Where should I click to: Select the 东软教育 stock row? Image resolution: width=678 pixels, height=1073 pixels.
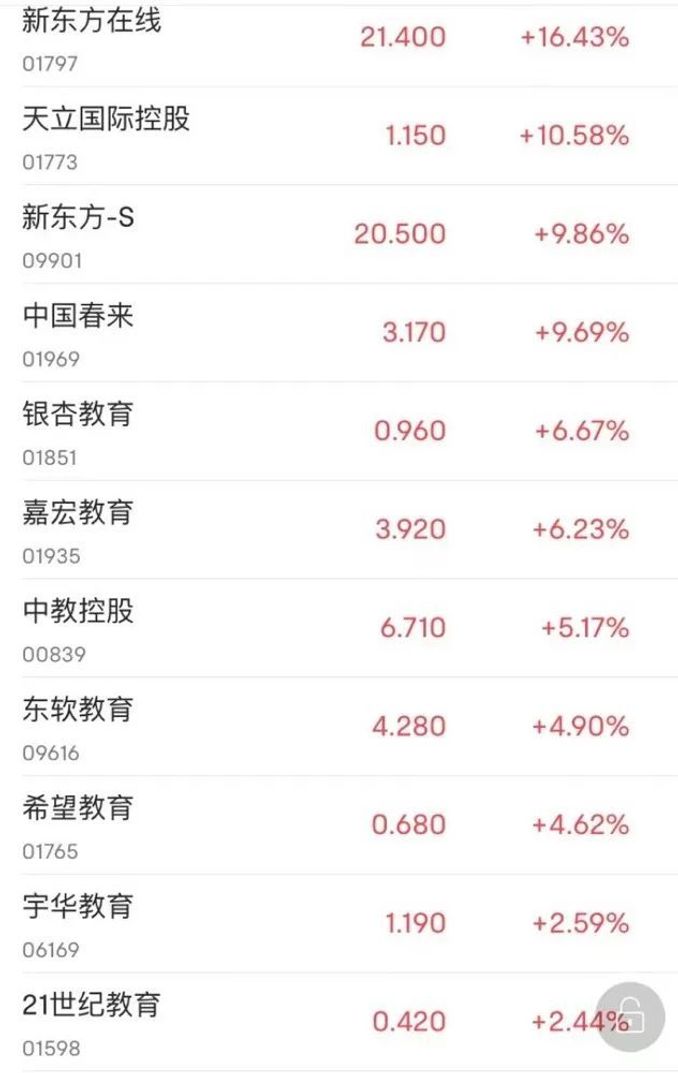[x=77, y=710]
